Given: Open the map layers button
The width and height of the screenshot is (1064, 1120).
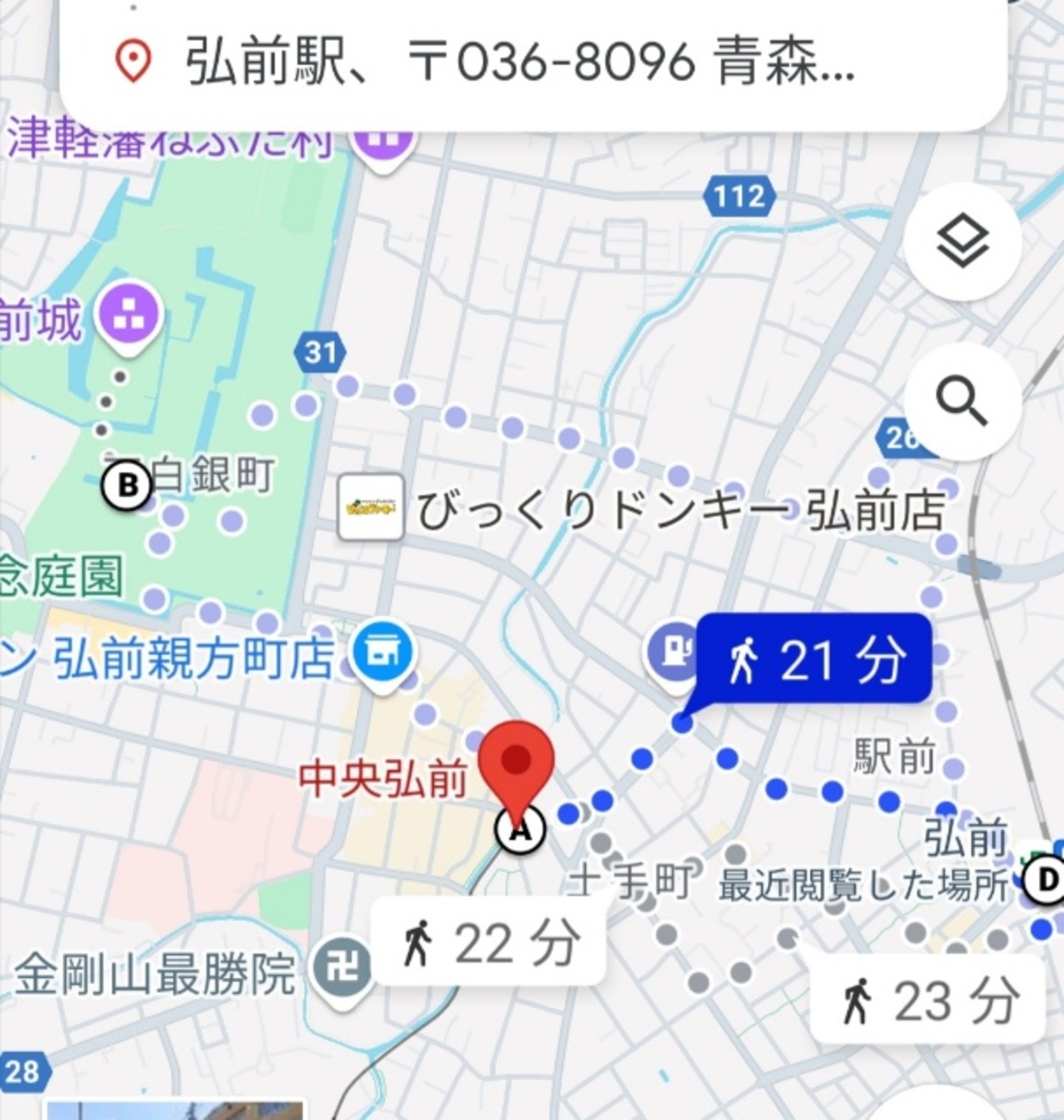Looking at the screenshot, I should (963, 241).
